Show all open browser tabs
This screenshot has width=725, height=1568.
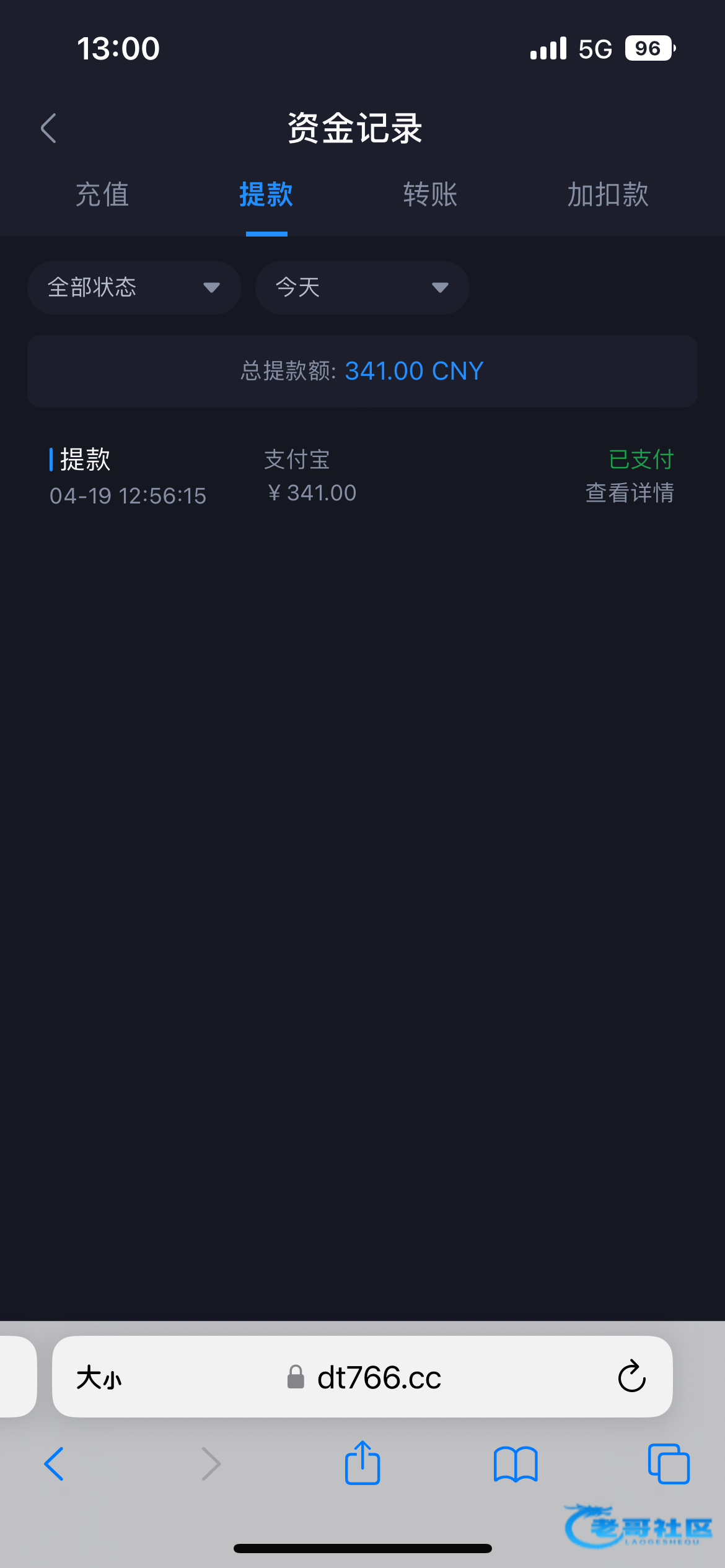pos(668,1464)
